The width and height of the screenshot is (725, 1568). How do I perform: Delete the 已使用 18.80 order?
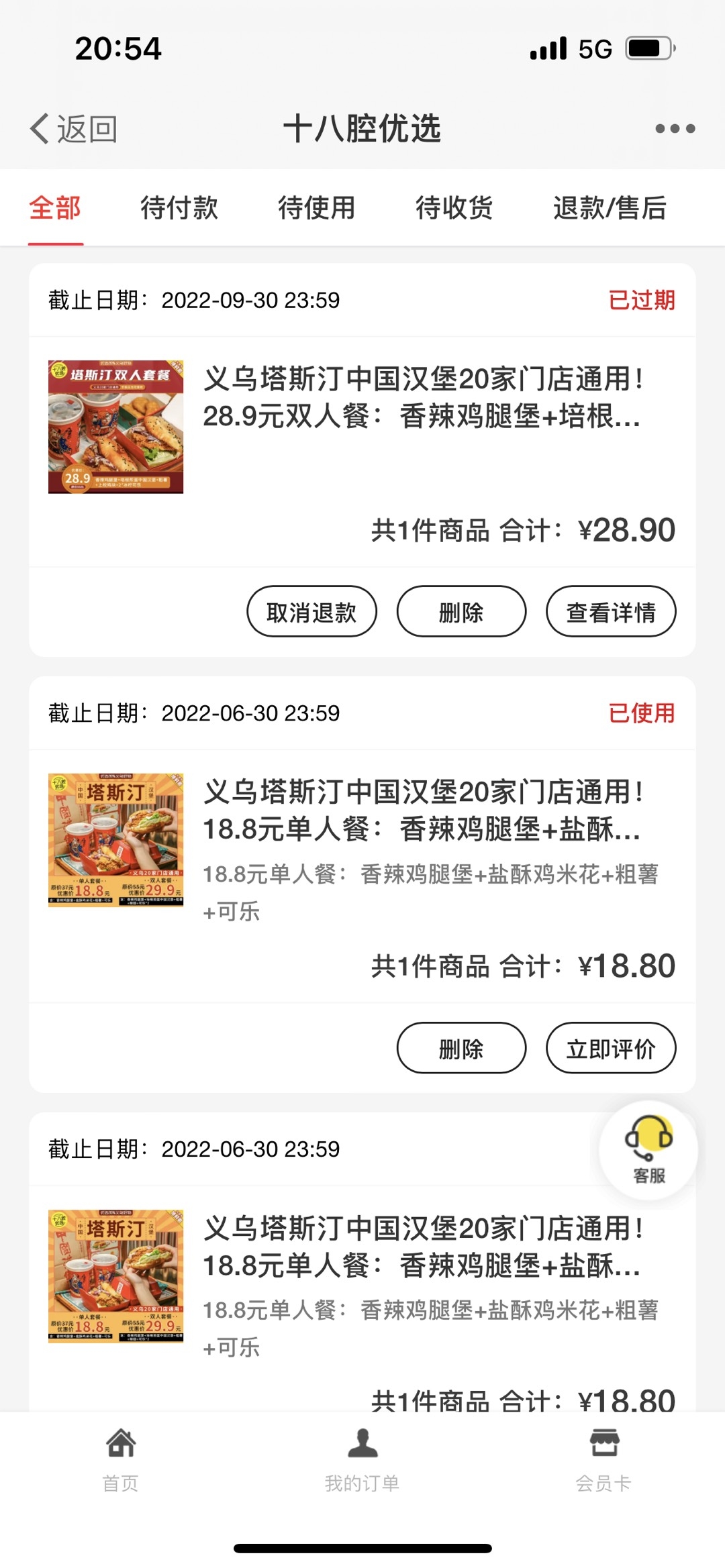click(461, 1048)
